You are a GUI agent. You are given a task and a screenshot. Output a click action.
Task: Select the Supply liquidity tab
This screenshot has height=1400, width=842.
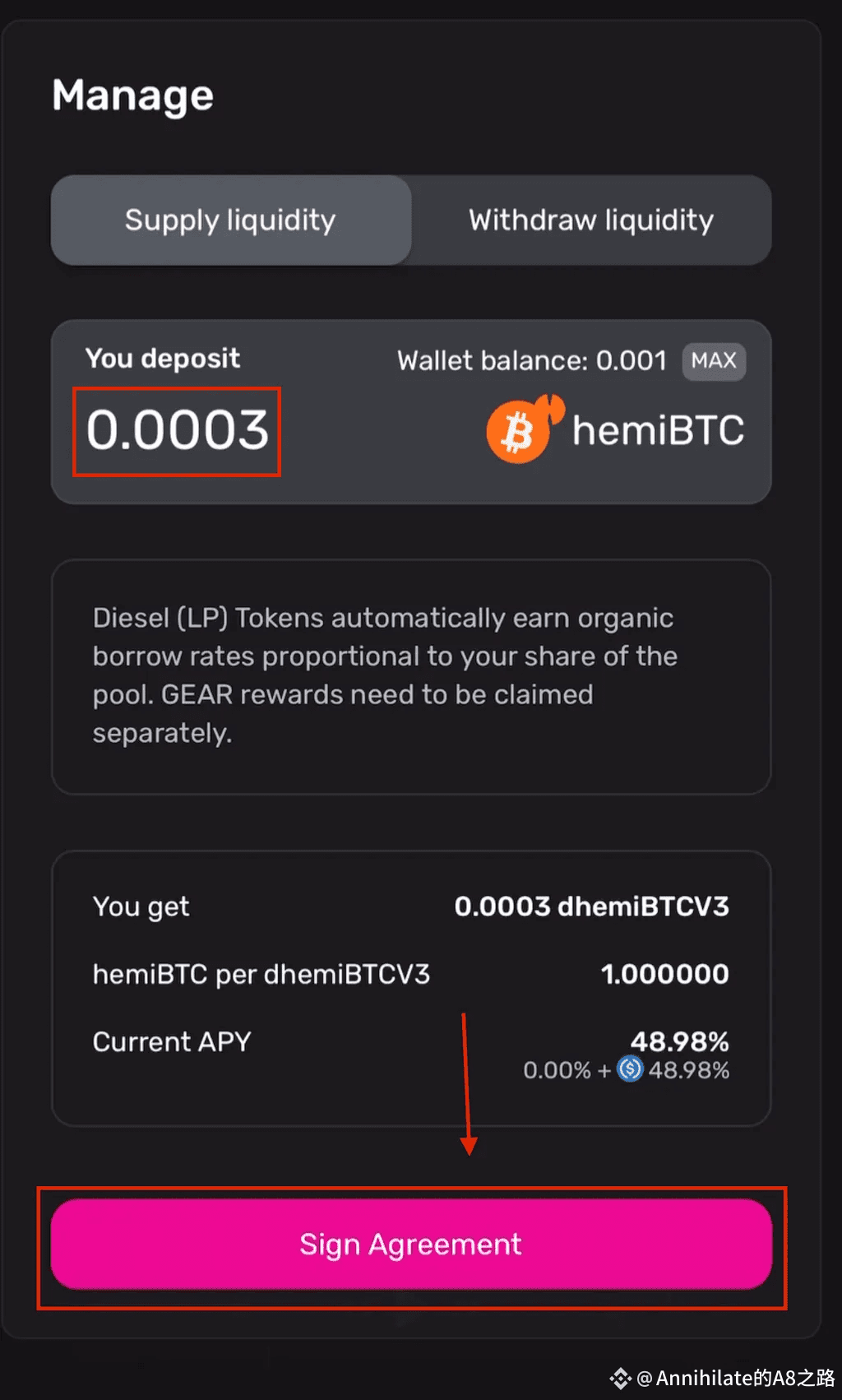pos(231,220)
